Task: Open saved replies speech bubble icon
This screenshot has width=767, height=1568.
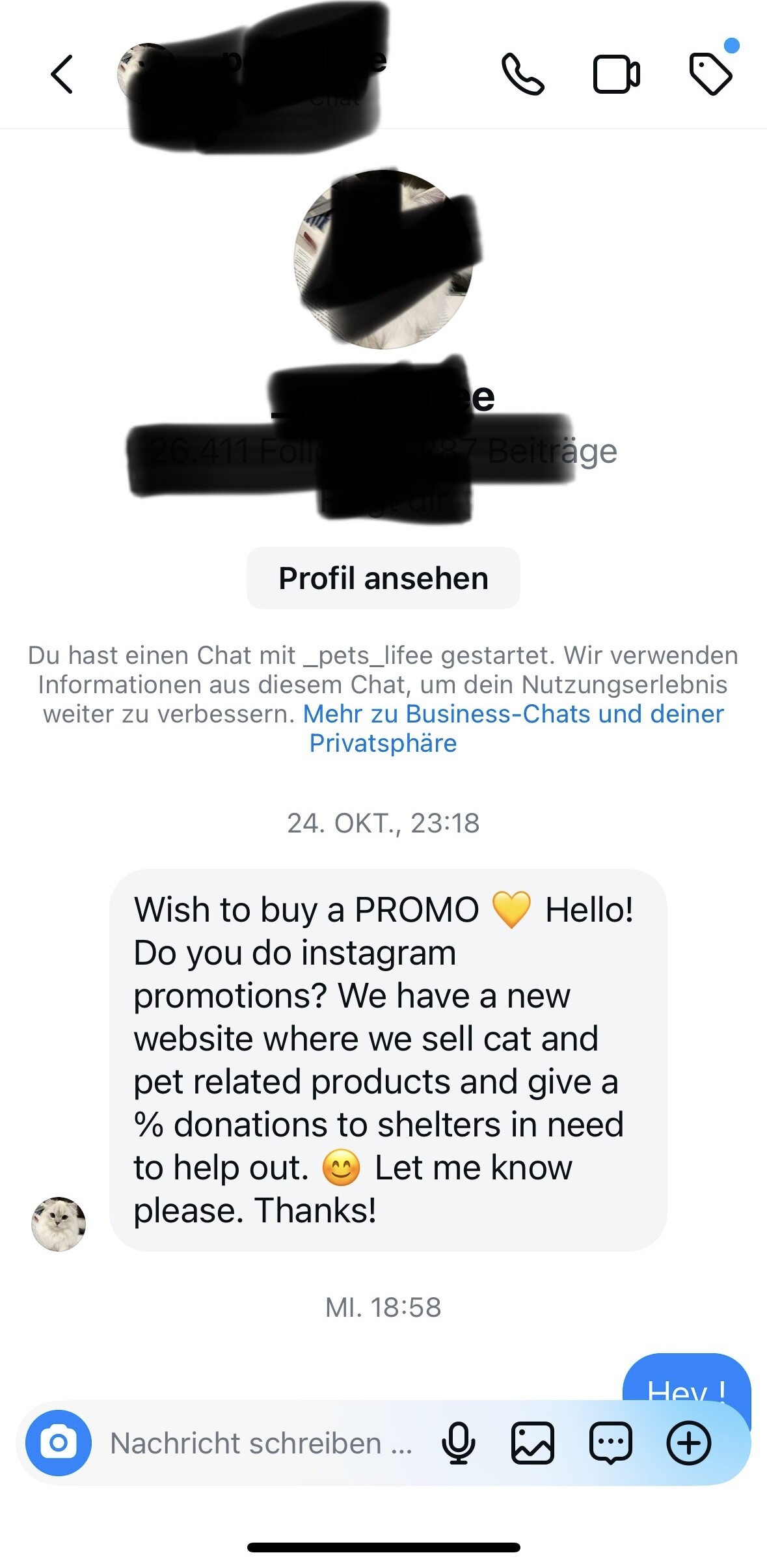Action: pyautogui.click(x=611, y=1443)
